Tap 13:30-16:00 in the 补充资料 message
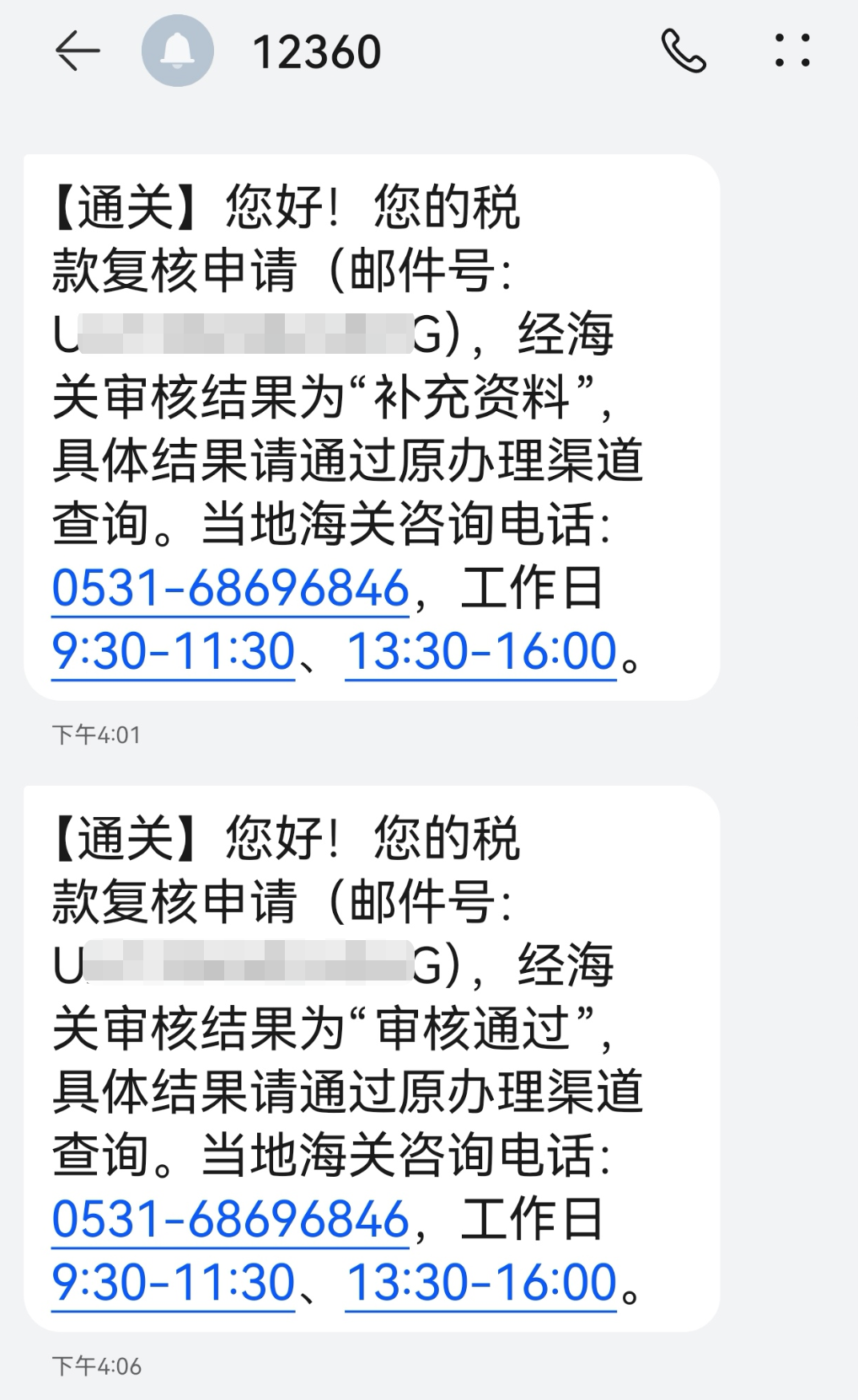858x1400 pixels. pos(481,651)
